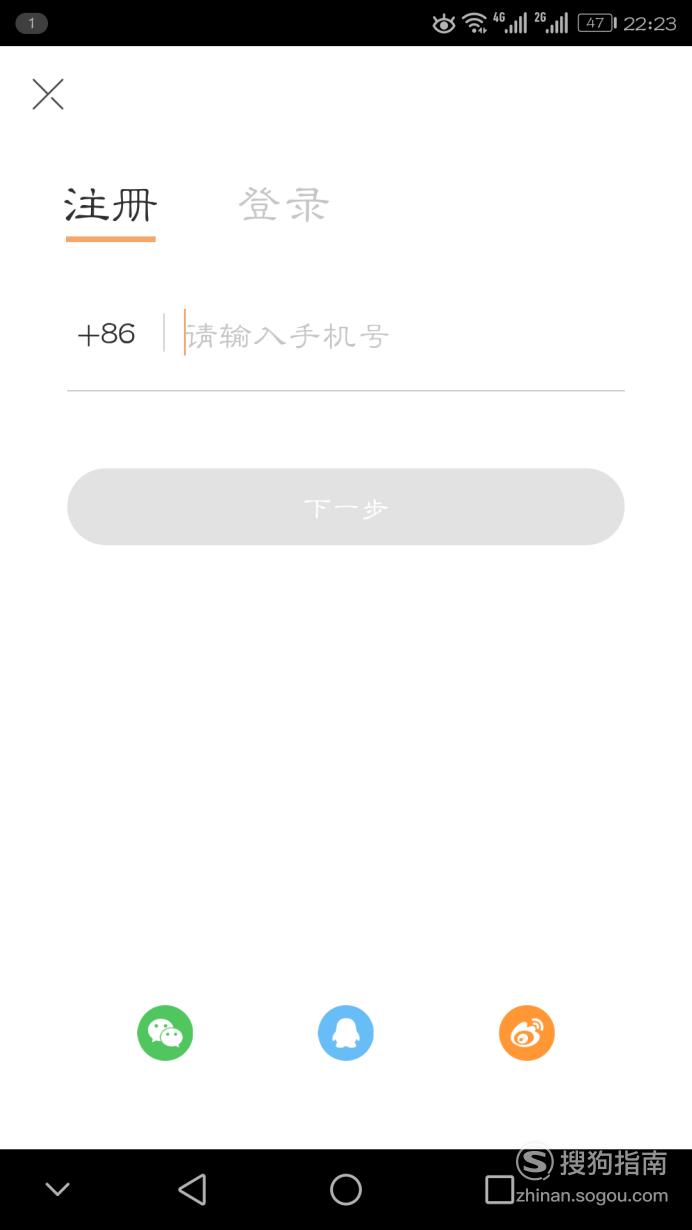Sign in with QQ
The image size is (692, 1230).
(x=346, y=1033)
